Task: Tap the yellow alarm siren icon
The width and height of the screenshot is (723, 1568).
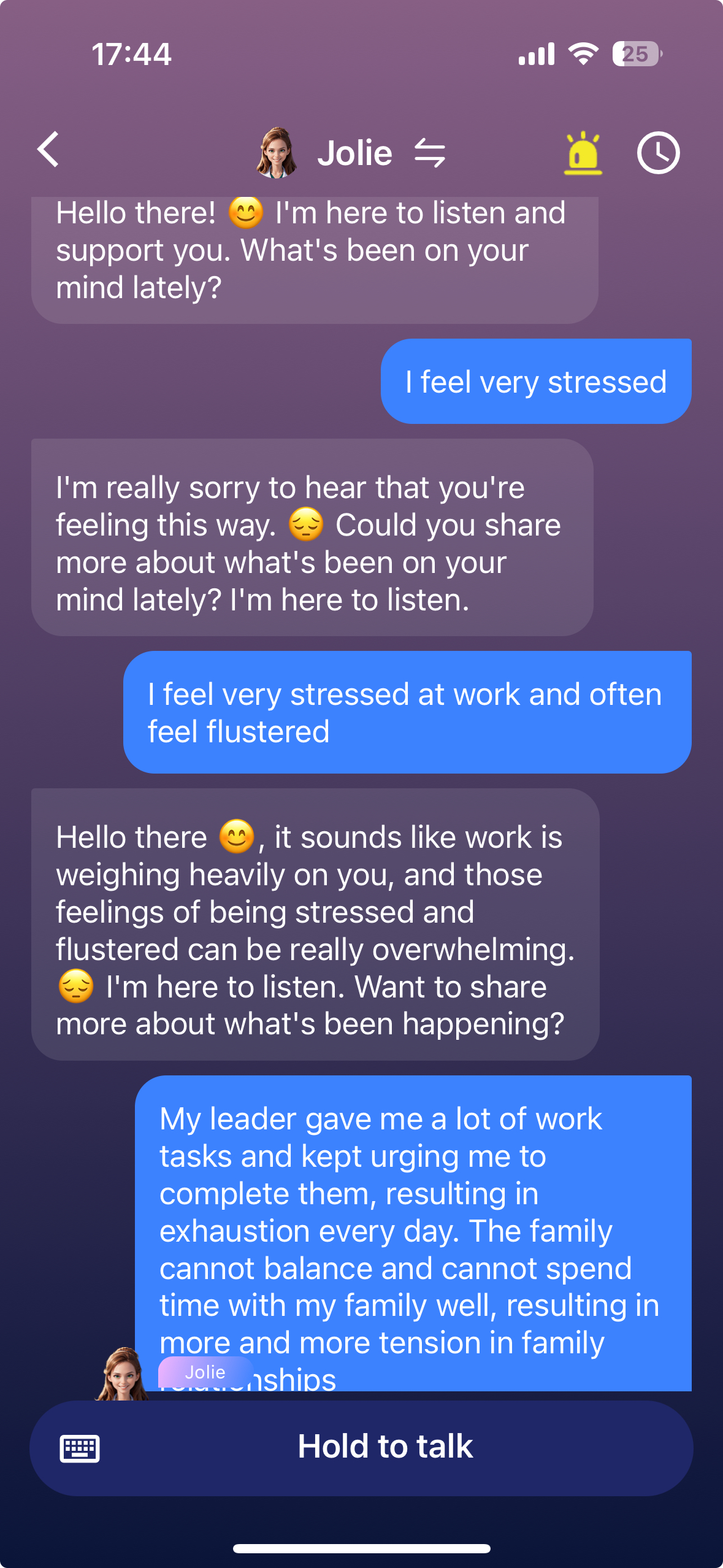Action: [x=583, y=153]
